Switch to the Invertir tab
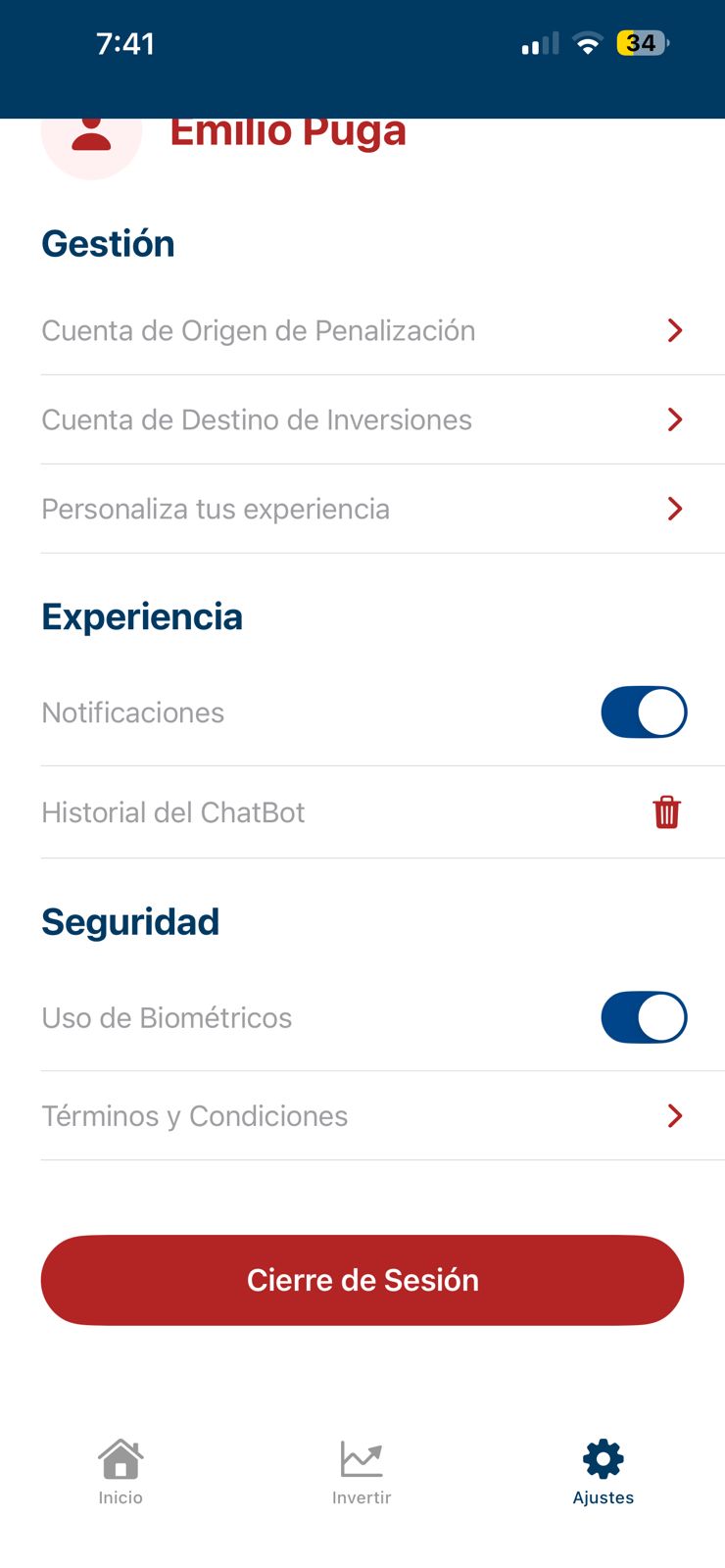 point(362,1471)
